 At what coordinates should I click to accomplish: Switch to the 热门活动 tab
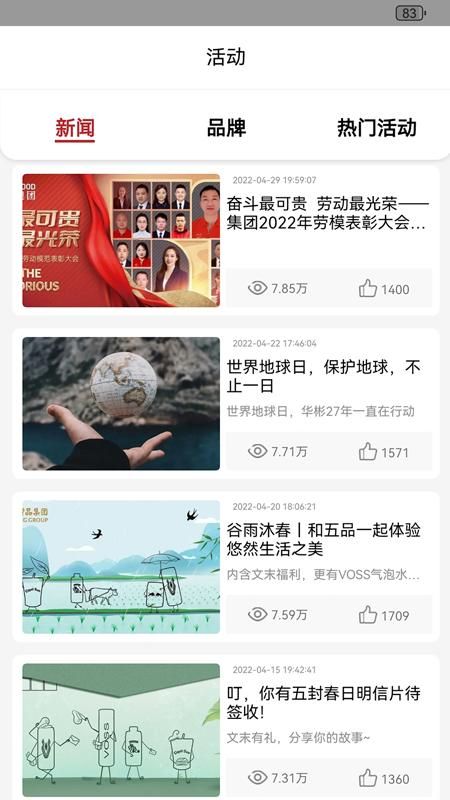(377, 128)
